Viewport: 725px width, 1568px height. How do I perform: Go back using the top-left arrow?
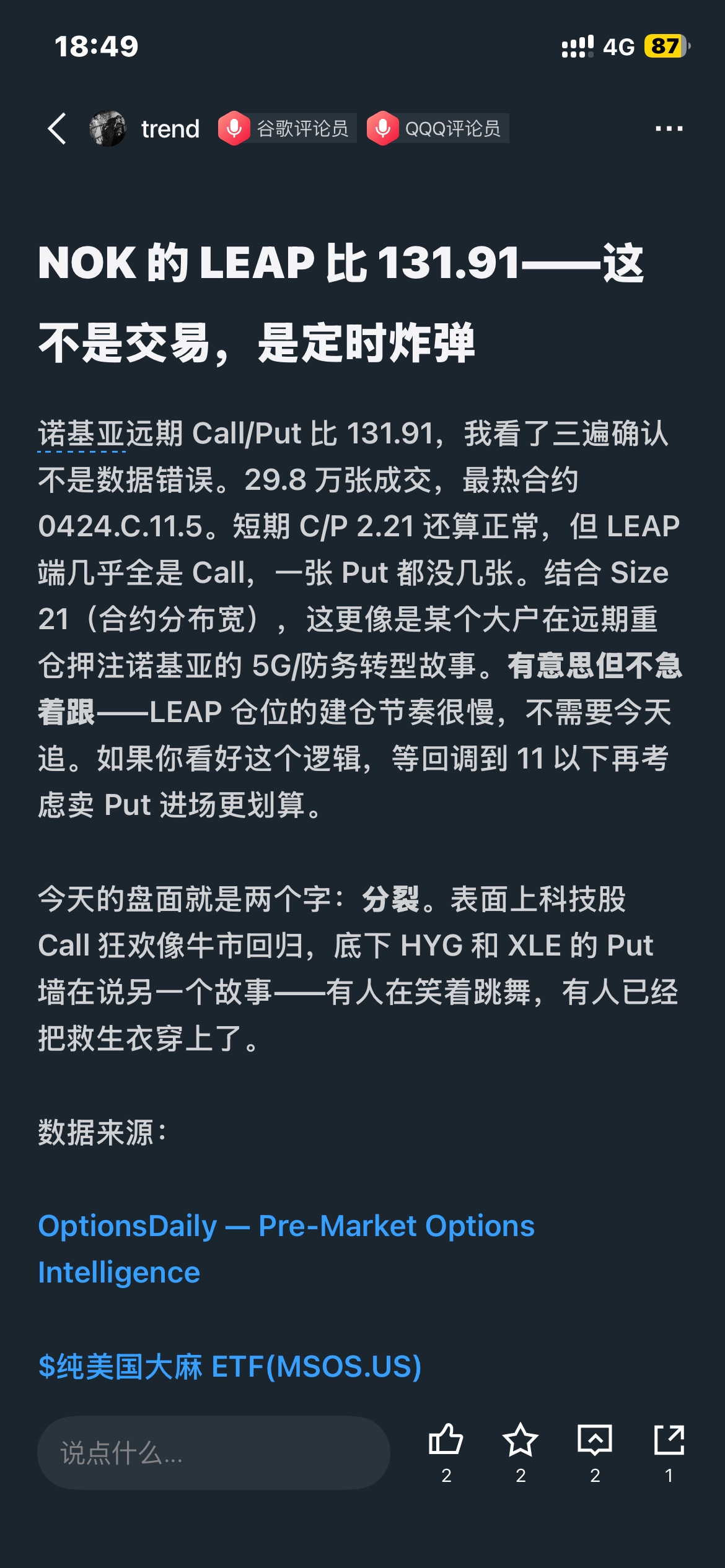click(x=57, y=129)
